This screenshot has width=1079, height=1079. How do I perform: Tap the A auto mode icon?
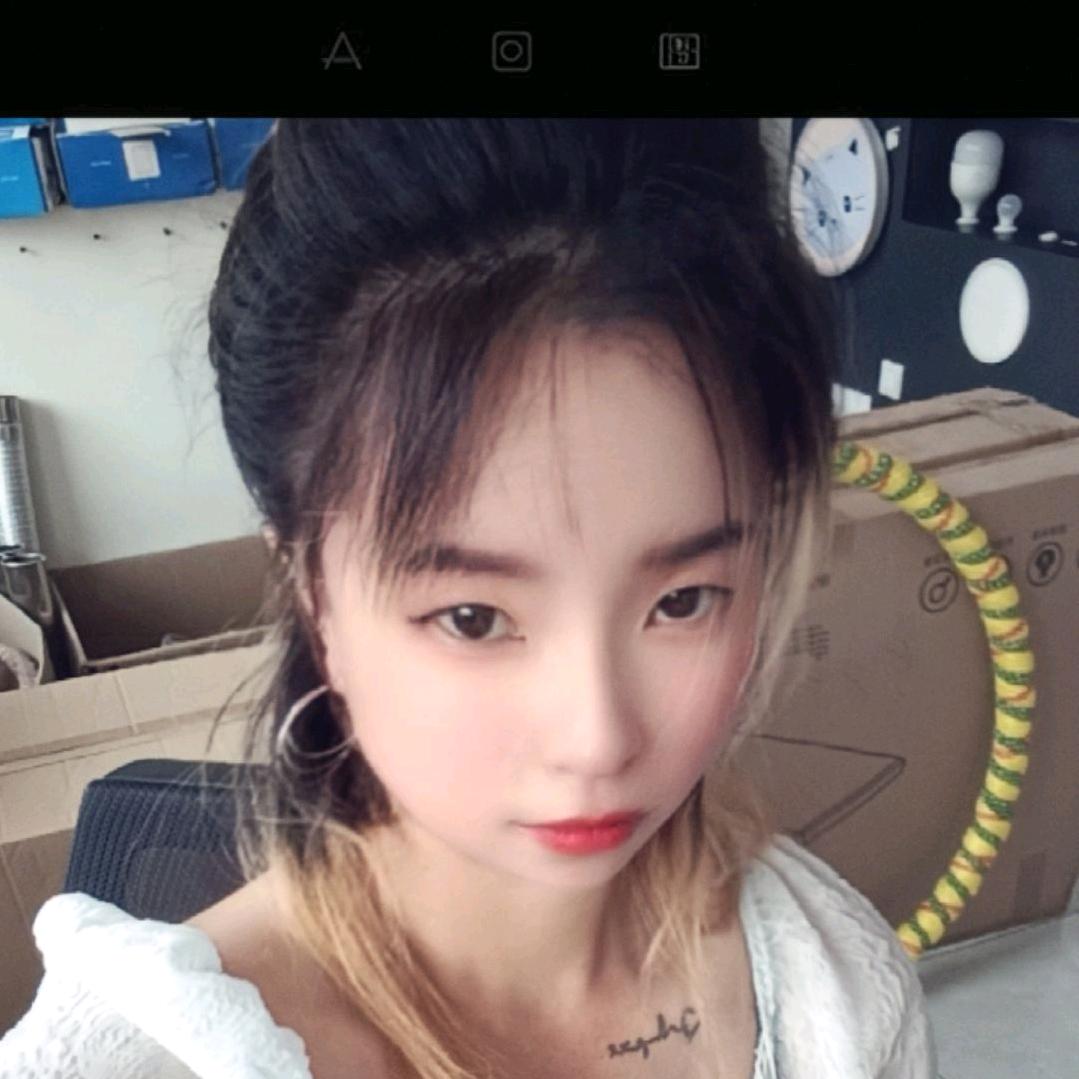[x=342, y=51]
